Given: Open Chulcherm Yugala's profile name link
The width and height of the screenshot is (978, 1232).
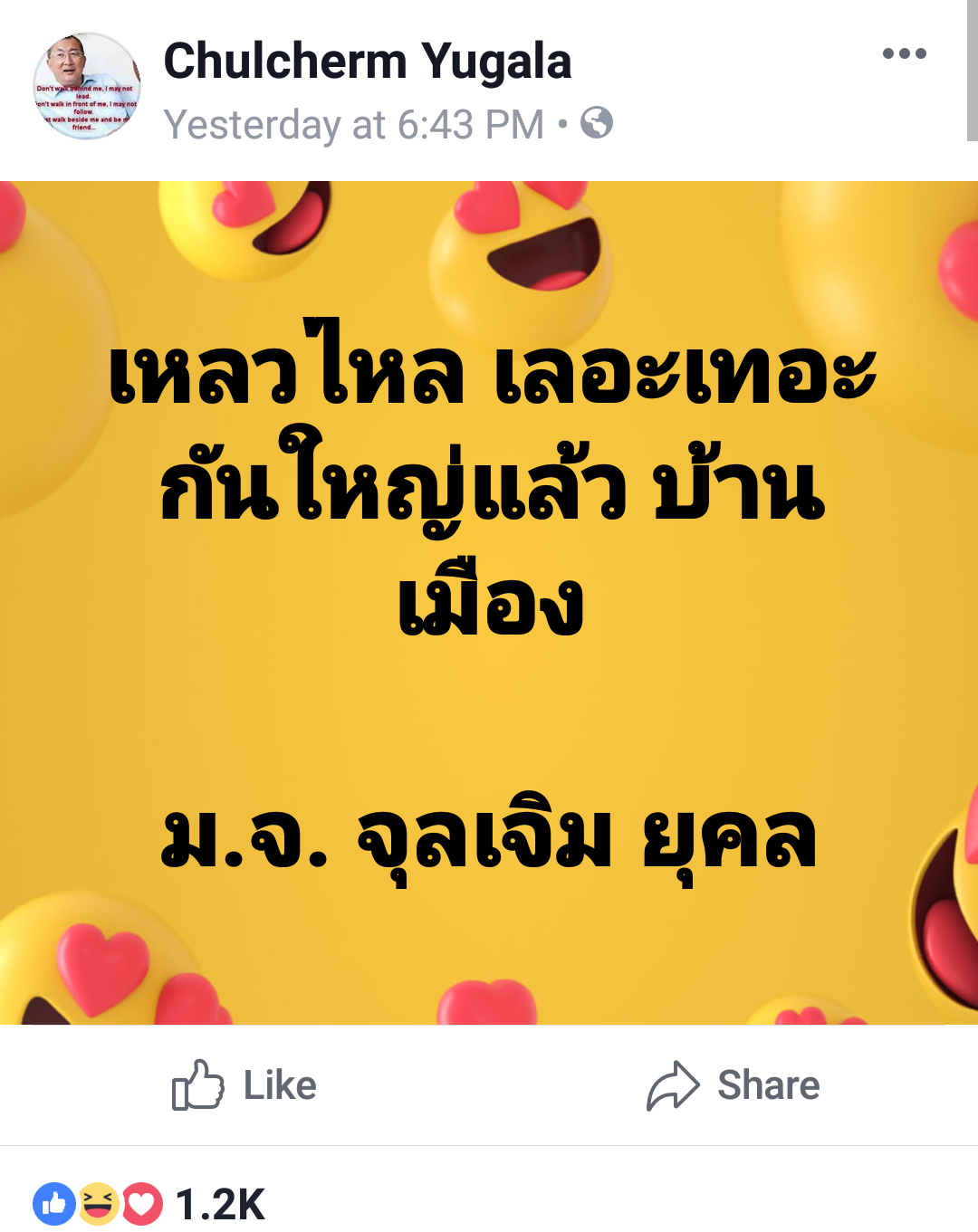Looking at the screenshot, I should 367,62.
